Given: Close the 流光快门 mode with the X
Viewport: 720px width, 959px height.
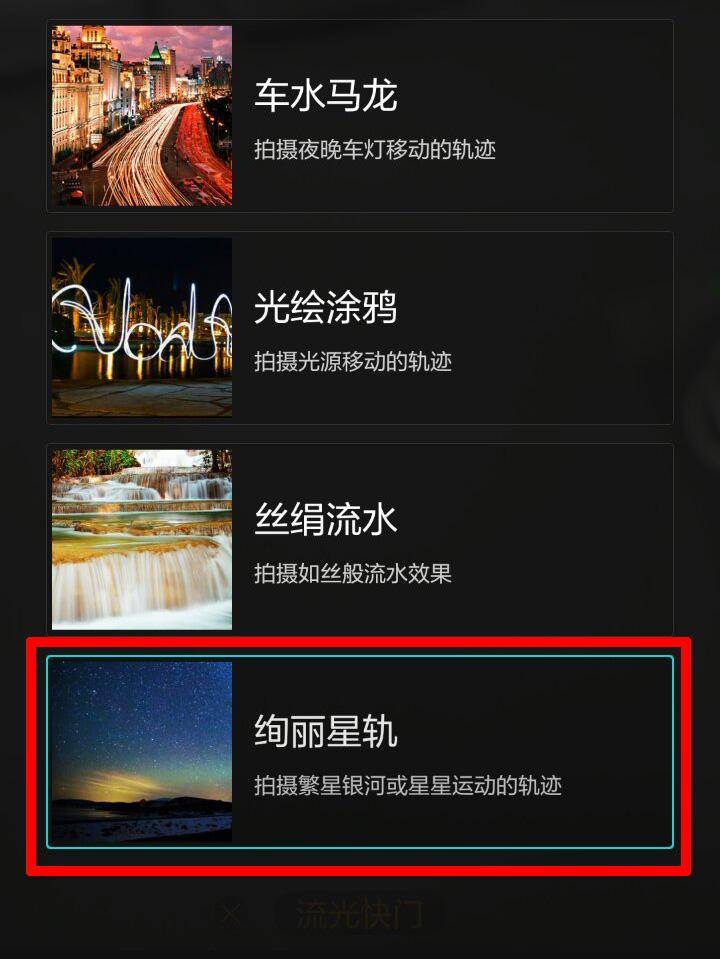Looking at the screenshot, I should (x=231, y=914).
